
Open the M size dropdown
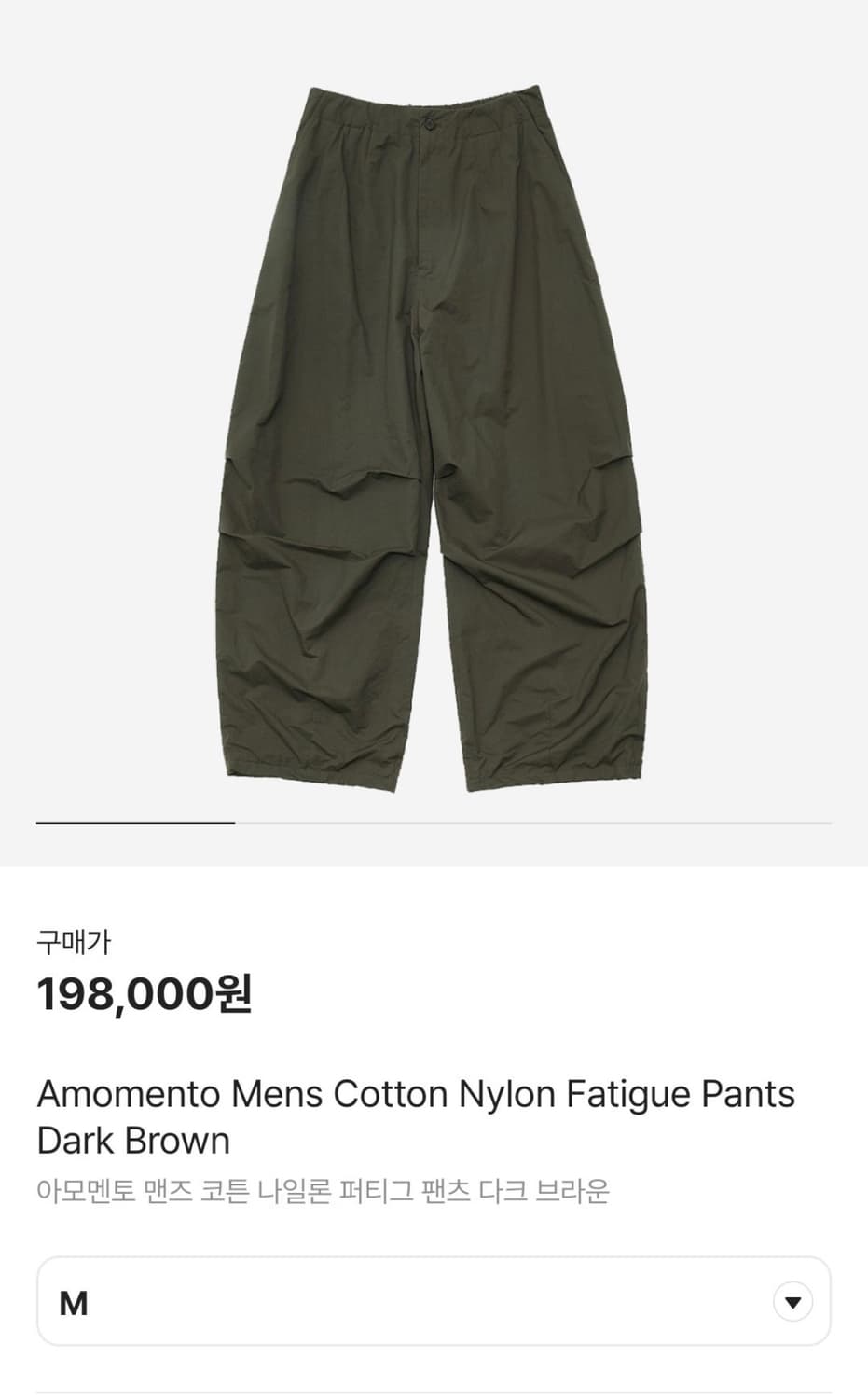[434, 1301]
